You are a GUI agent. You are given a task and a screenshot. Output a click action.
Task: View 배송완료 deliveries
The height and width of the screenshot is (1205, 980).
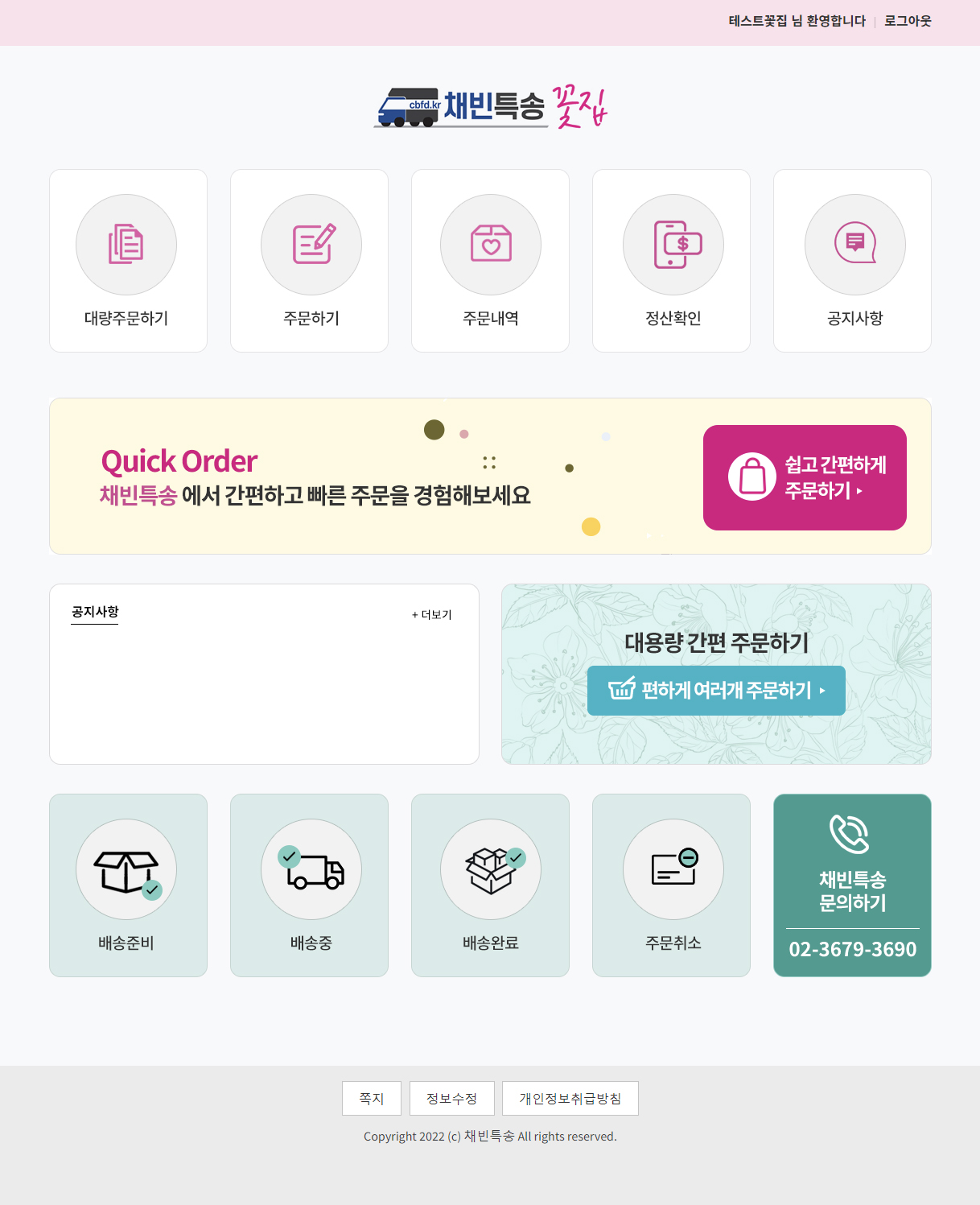pyautogui.click(x=490, y=885)
